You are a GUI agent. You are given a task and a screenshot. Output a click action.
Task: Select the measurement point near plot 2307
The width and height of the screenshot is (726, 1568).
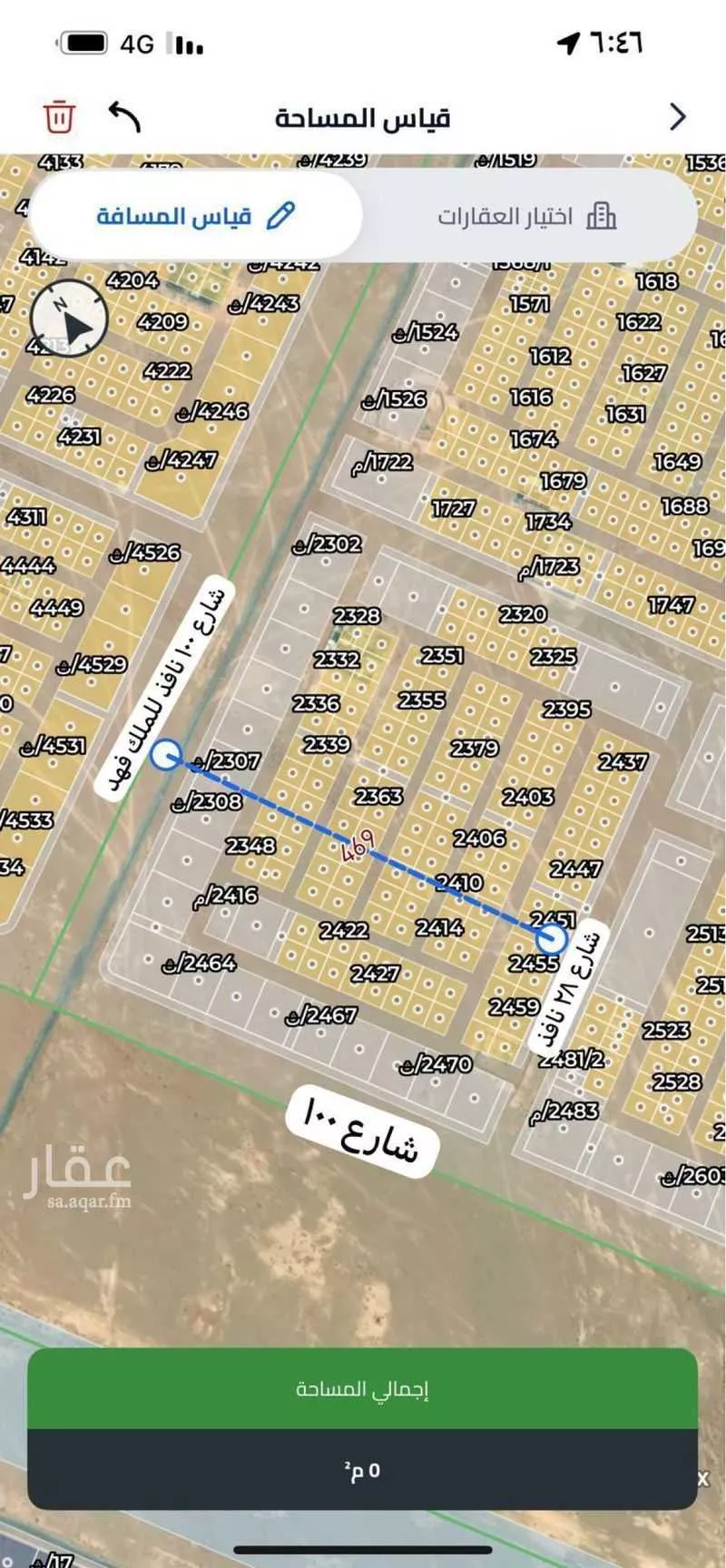point(166,755)
